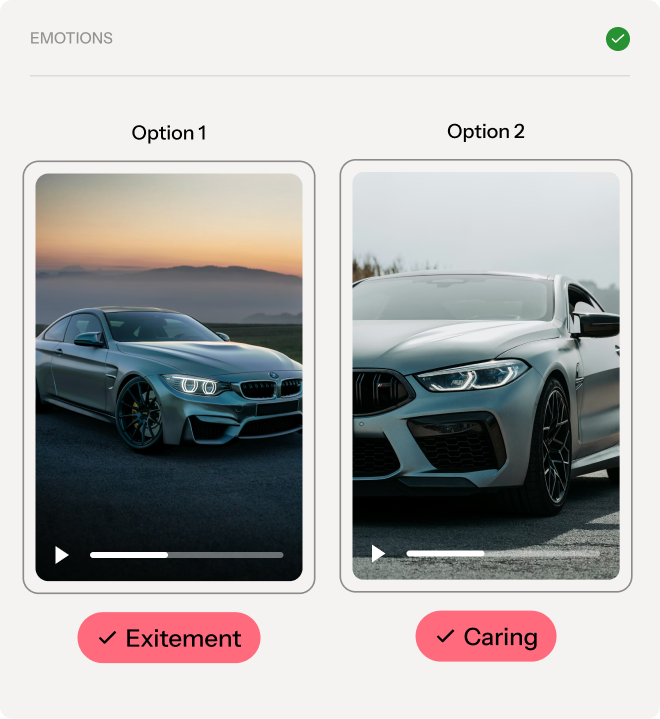This screenshot has height=719, width=660.
Task: Select the Caring chip
Action: pos(486,637)
